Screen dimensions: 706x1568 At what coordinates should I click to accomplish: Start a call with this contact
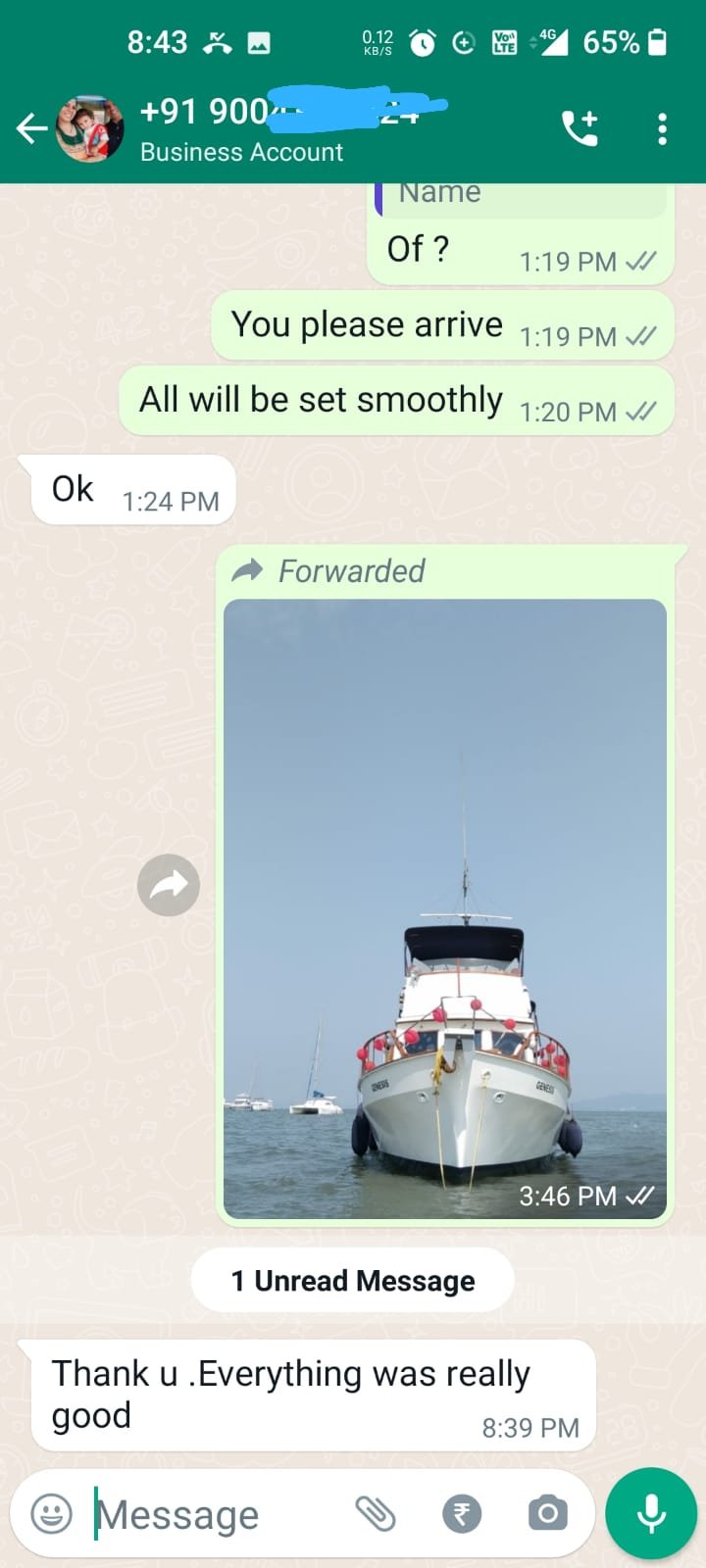[x=580, y=128]
